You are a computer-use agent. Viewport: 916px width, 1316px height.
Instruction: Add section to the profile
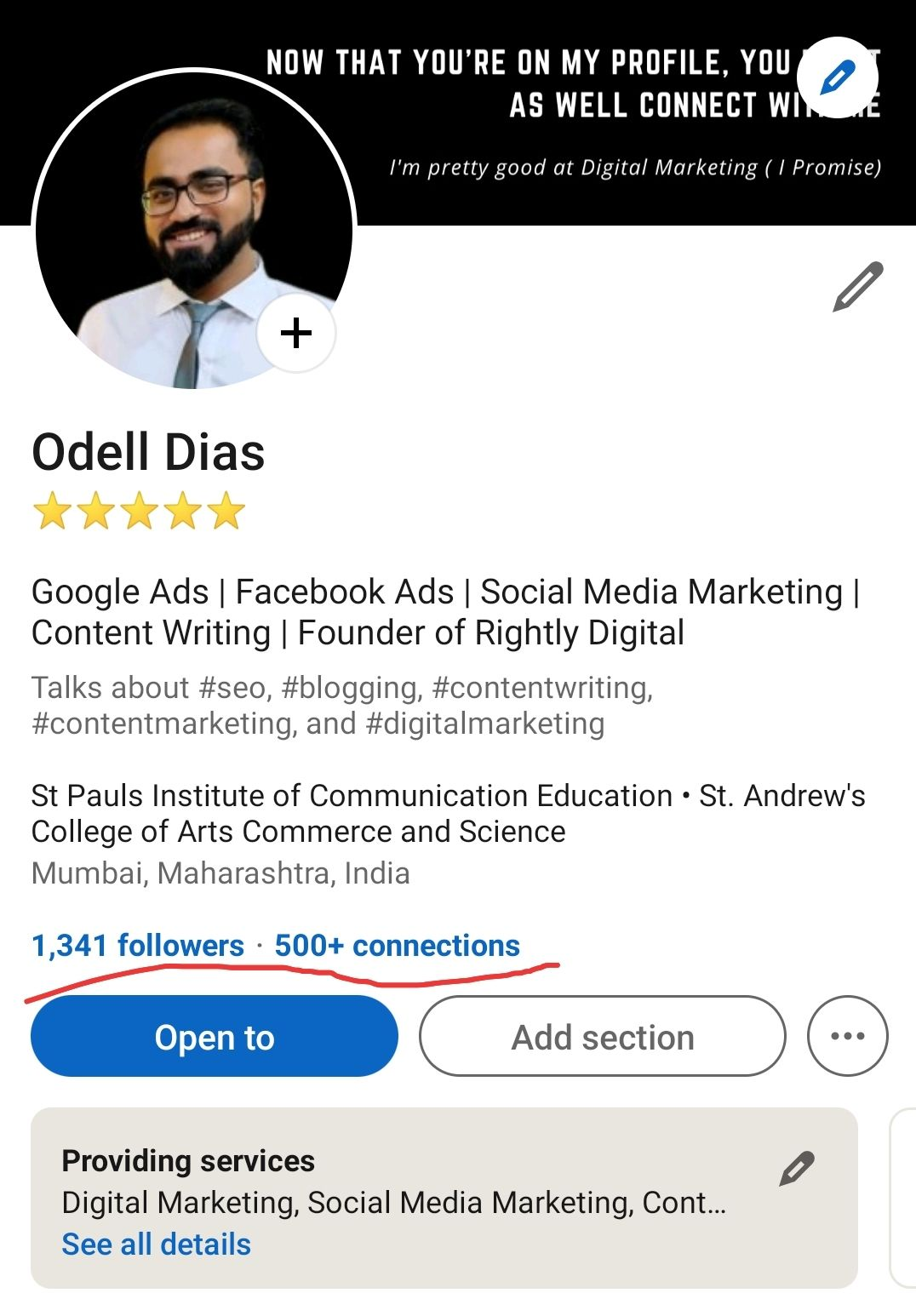coord(602,1037)
